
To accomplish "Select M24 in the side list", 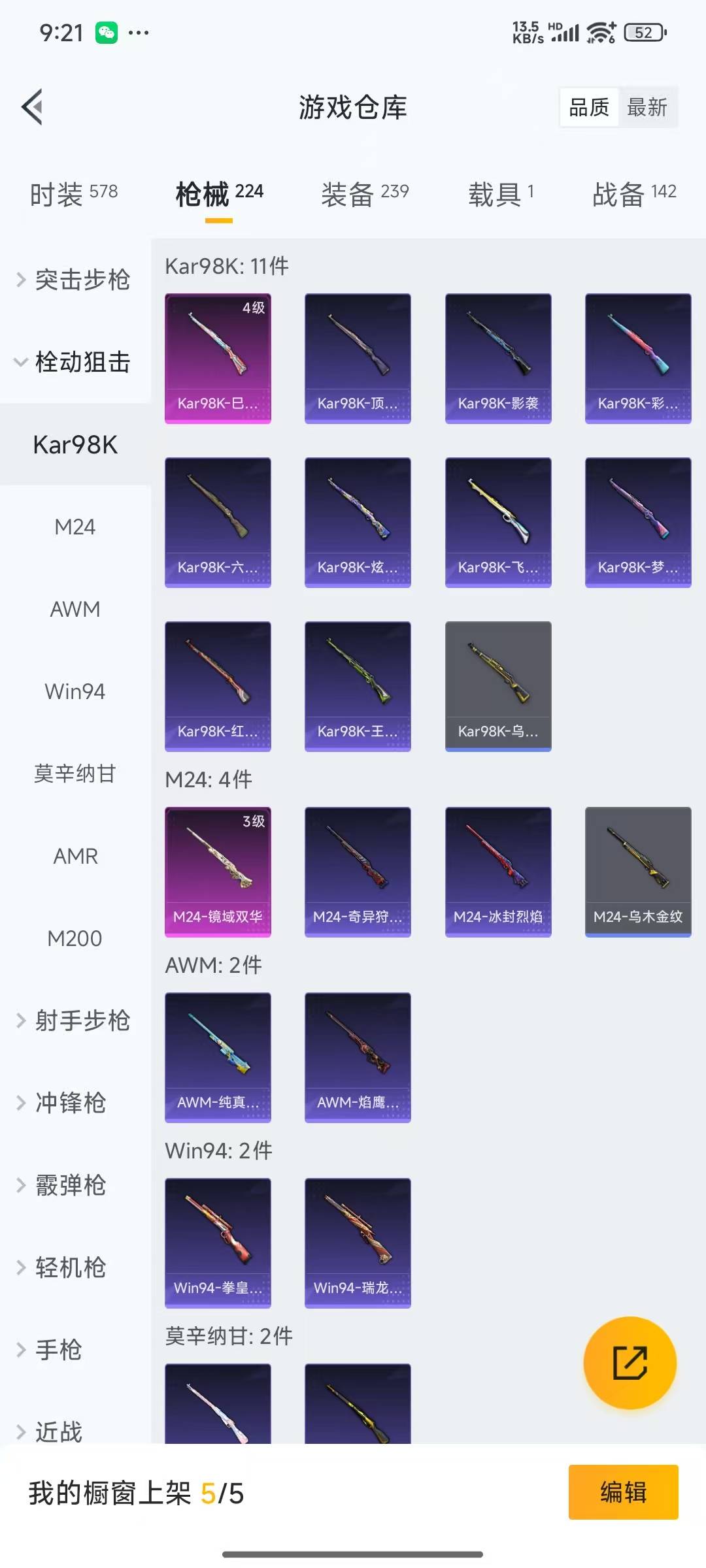I will pyautogui.click(x=75, y=527).
